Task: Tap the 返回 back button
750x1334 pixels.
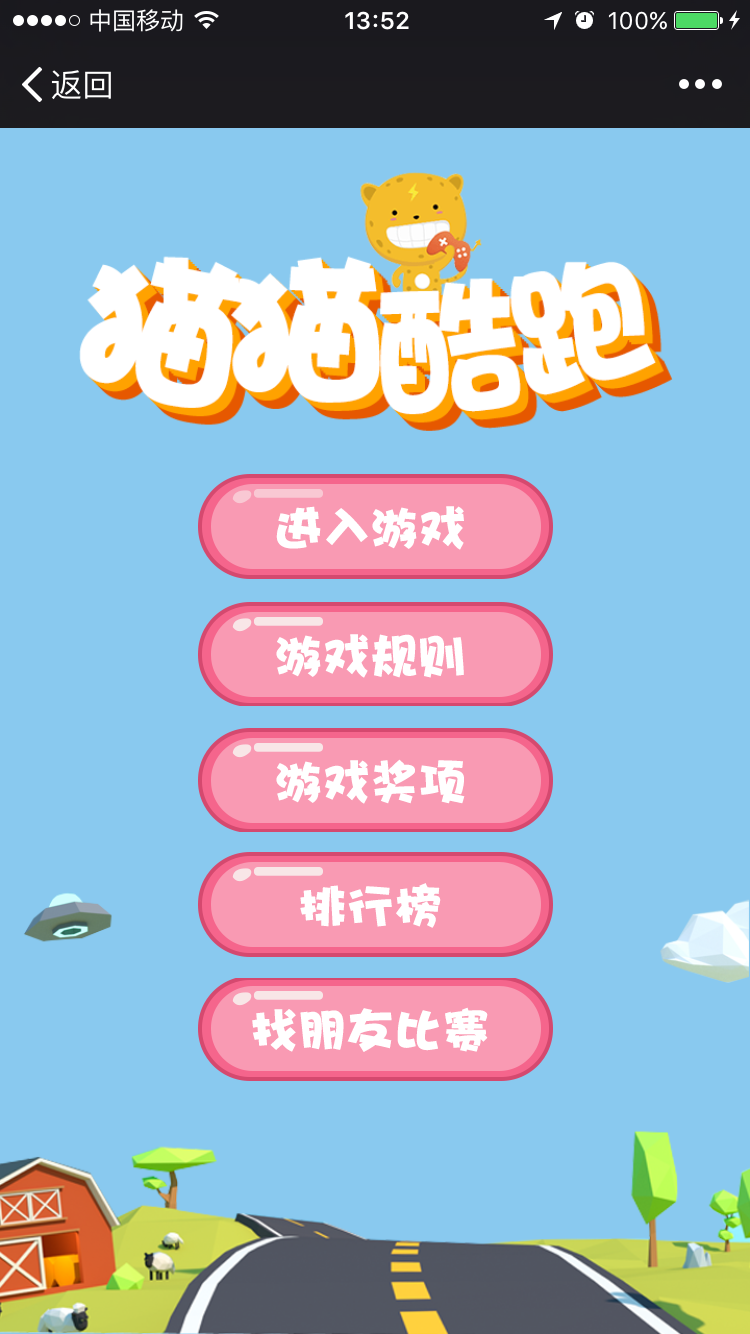Action: 66,85
